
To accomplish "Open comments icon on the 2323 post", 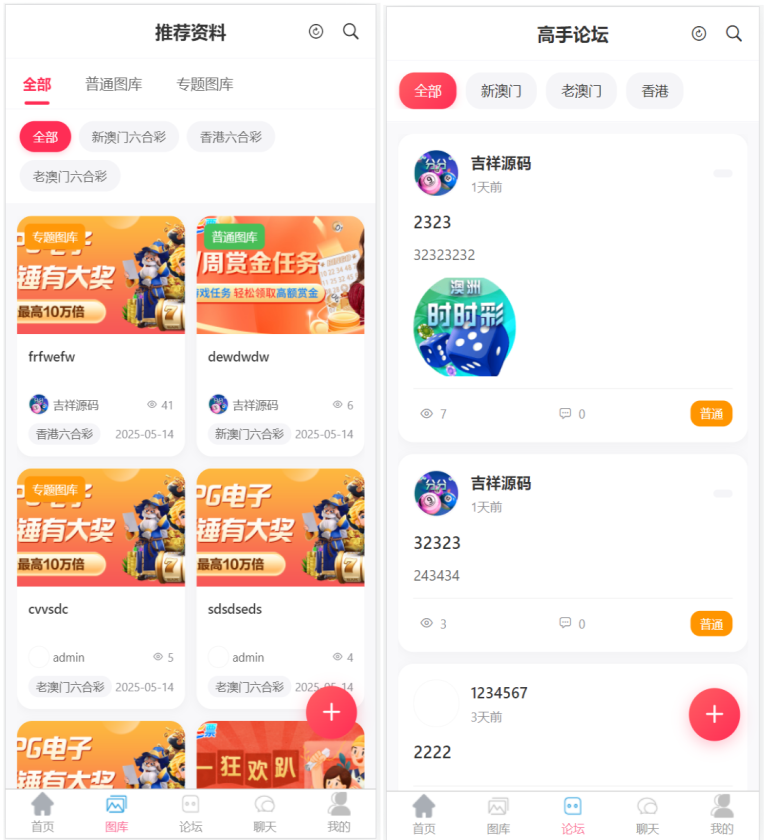I will pos(565,413).
